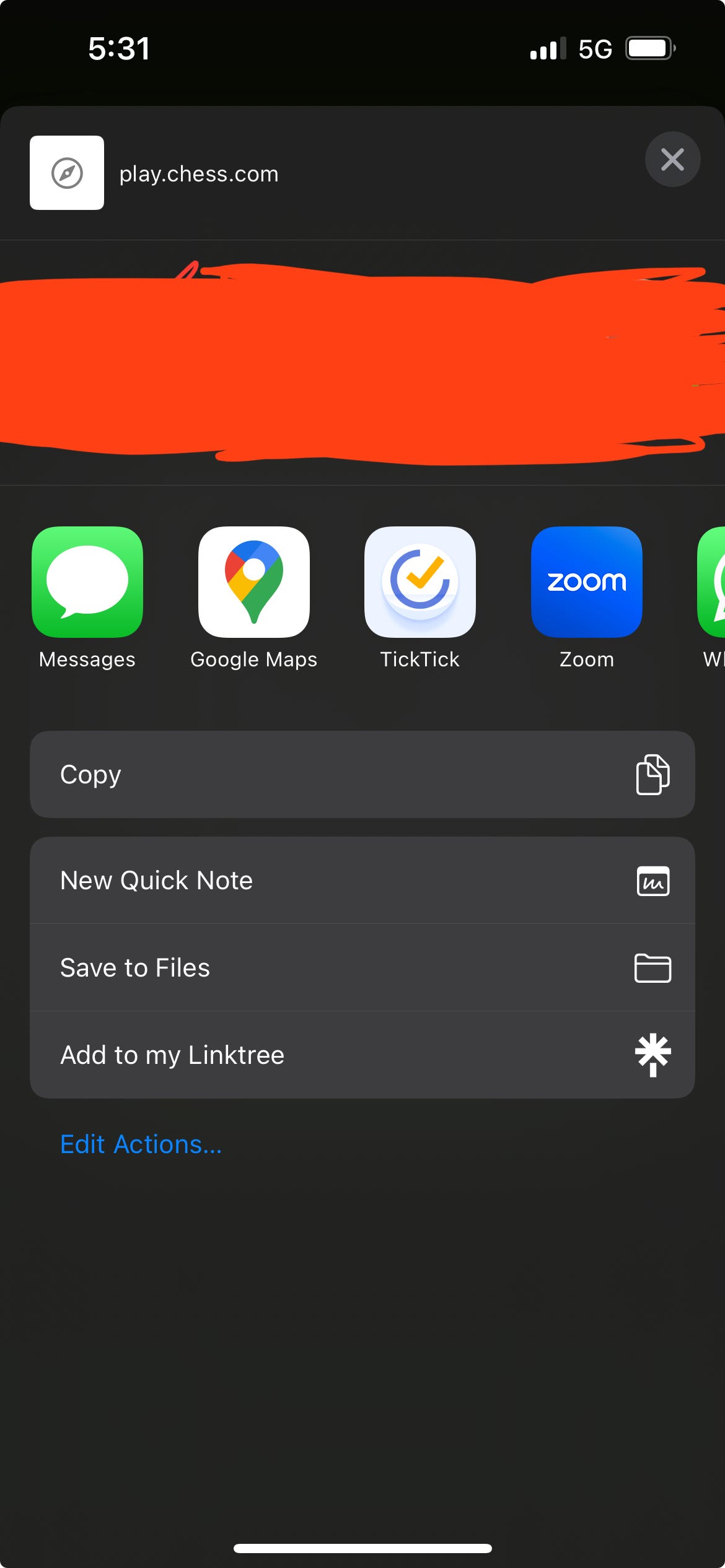Viewport: 725px width, 1568px height.
Task: Select Add to my Linktree
Action: click(362, 1055)
